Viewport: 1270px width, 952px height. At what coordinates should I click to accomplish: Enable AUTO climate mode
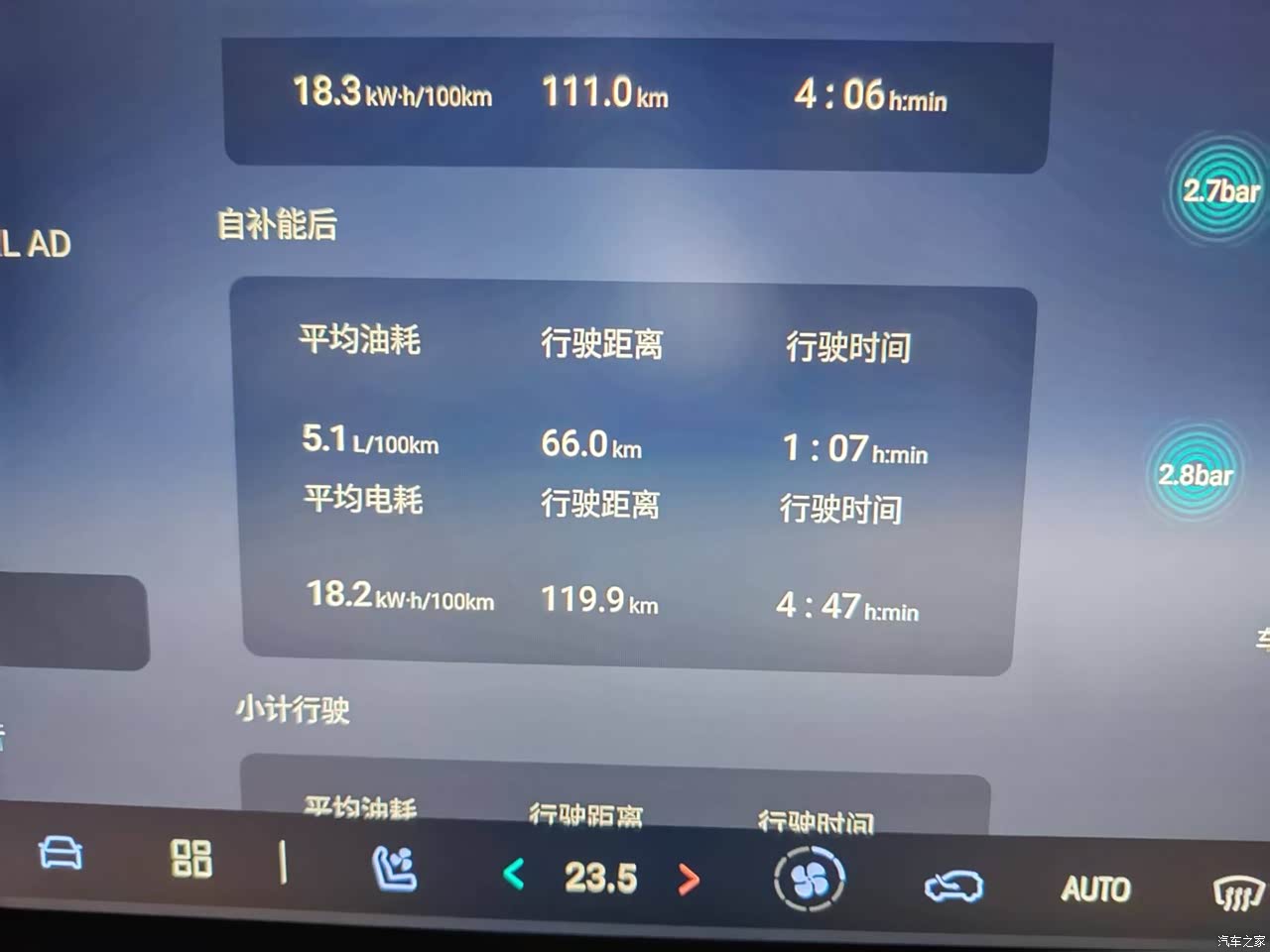[x=1095, y=890]
